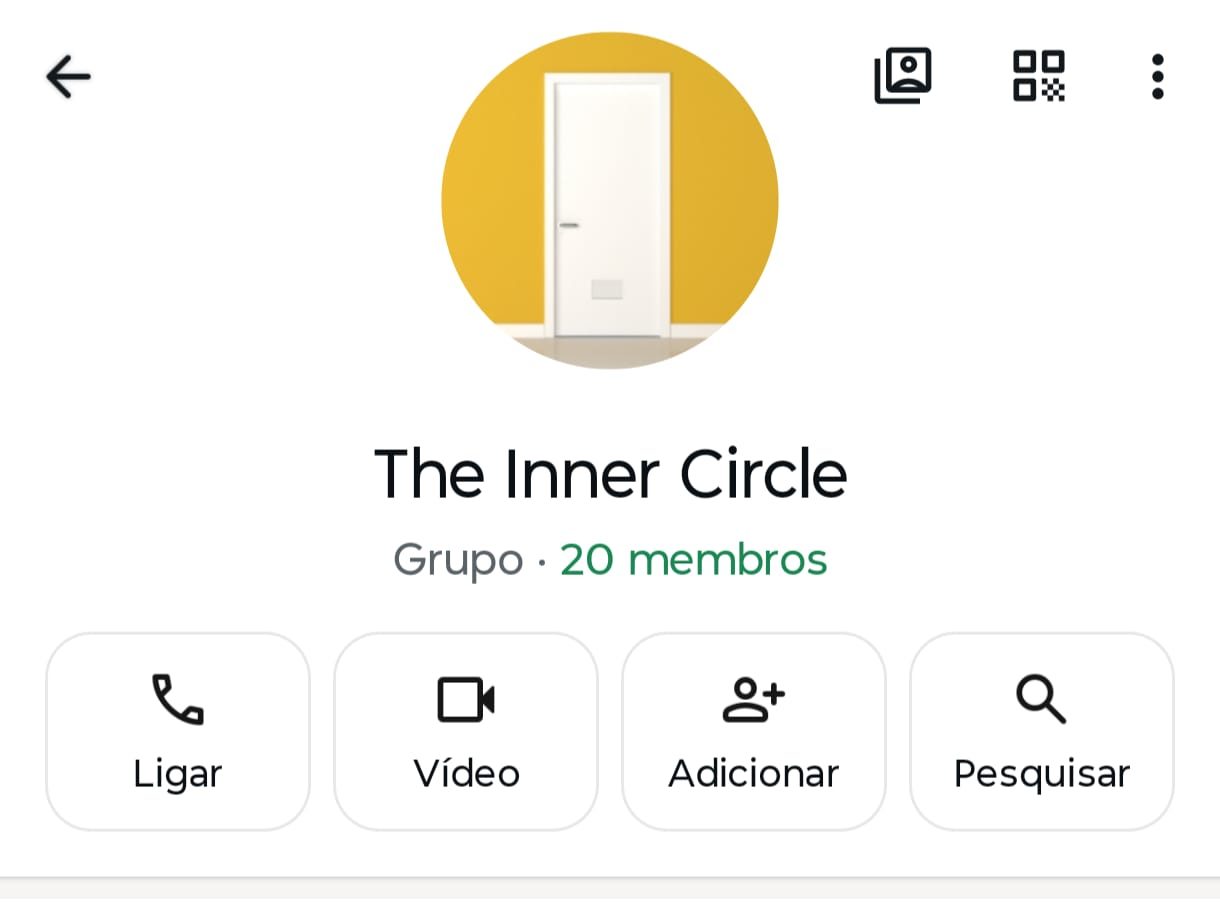Start a group Vídeo call

[x=466, y=731]
